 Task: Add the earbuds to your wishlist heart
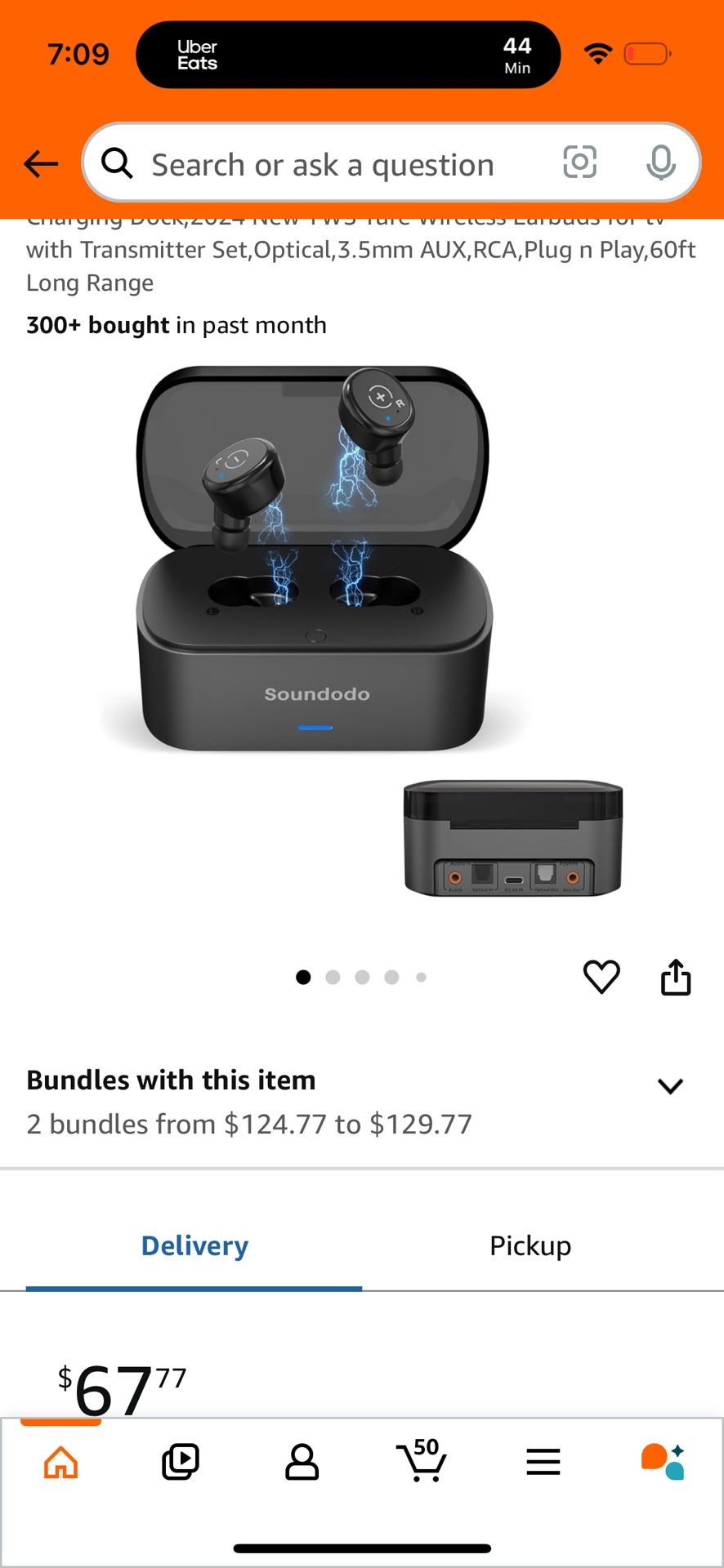pos(602,976)
